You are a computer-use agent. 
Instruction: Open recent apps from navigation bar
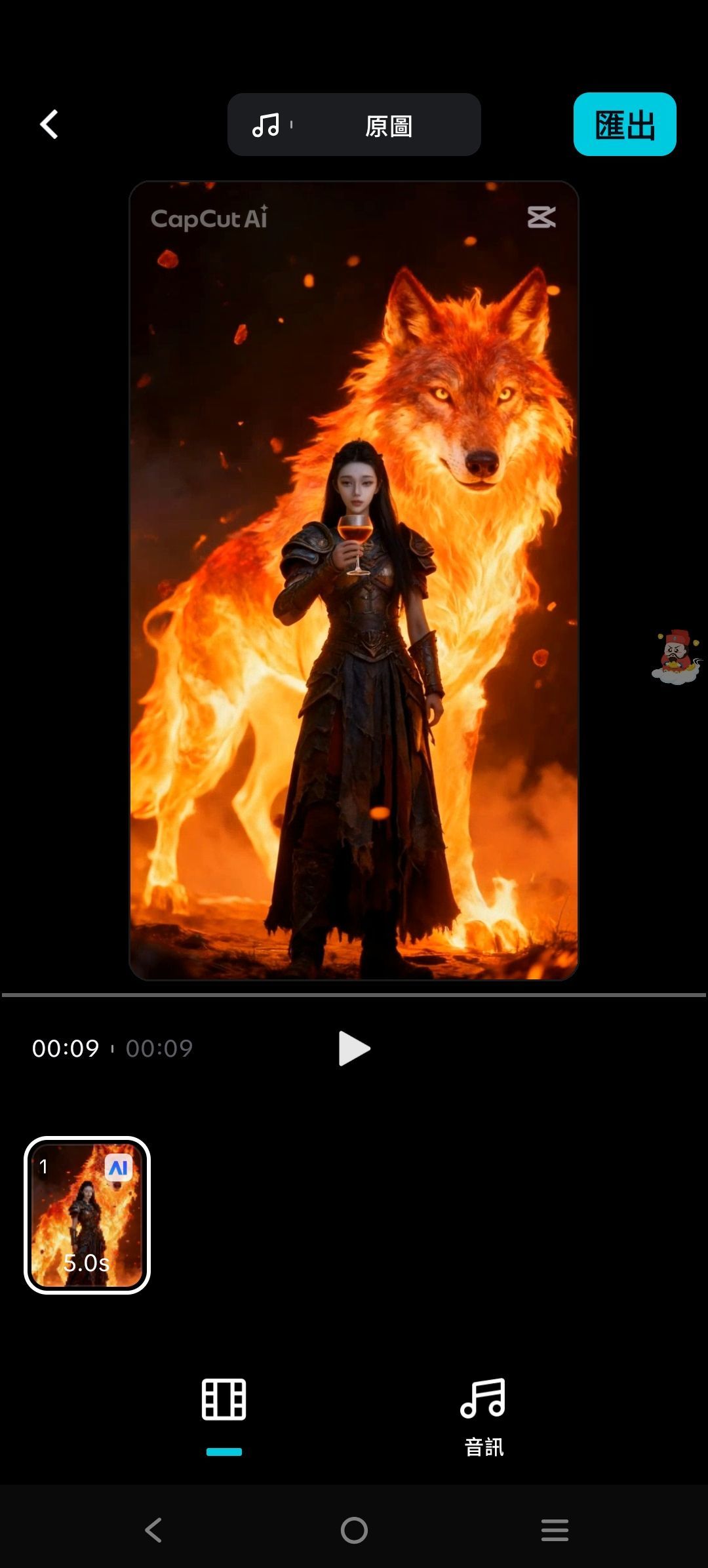click(x=555, y=1530)
